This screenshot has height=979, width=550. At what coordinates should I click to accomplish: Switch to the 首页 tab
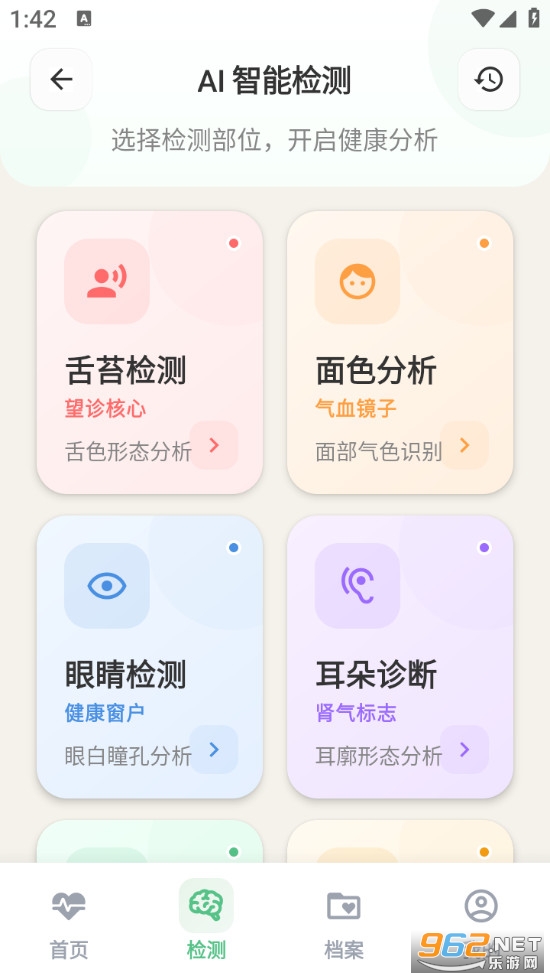coord(69,923)
